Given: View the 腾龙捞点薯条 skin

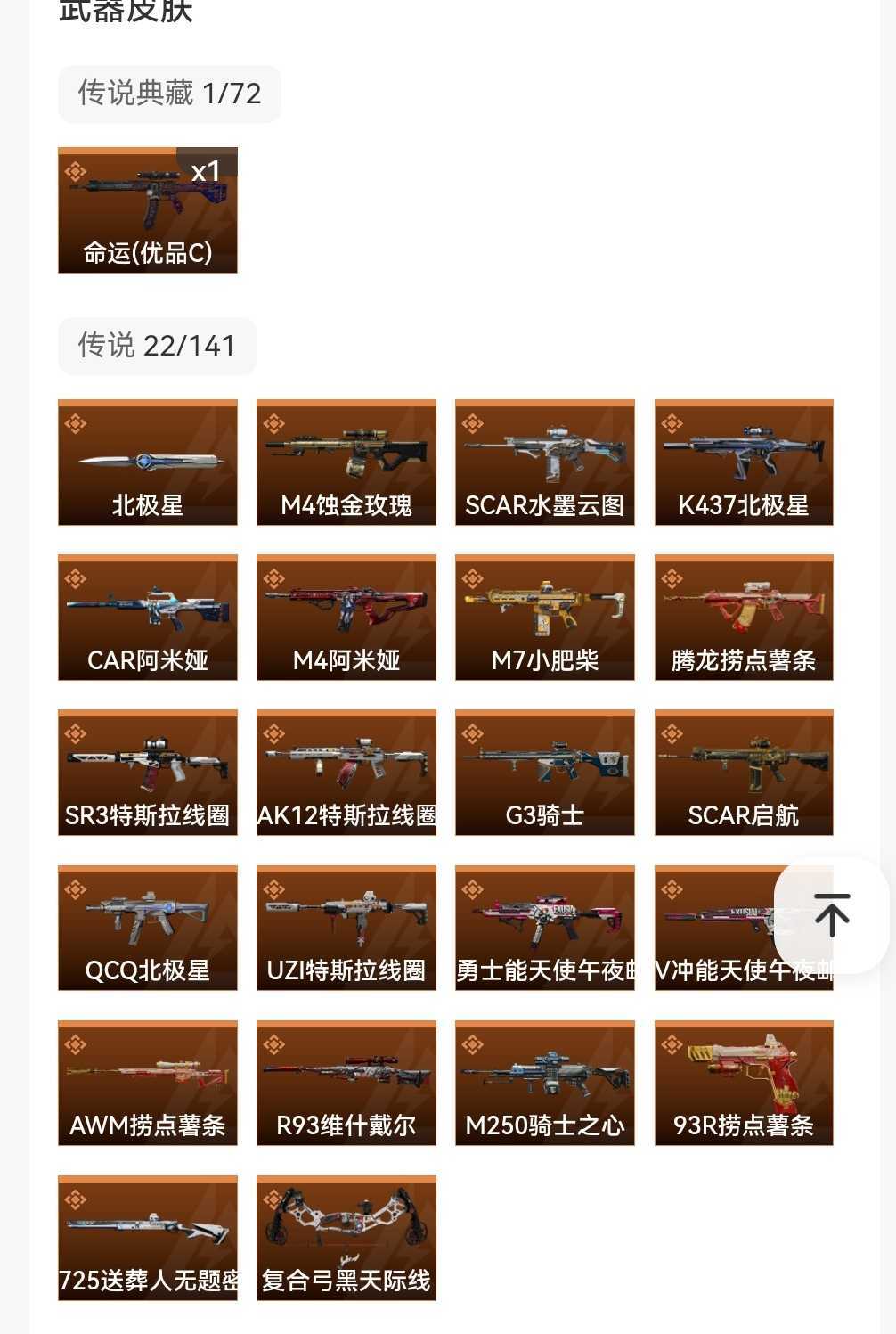Looking at the screenshot, I should (744, 618).
